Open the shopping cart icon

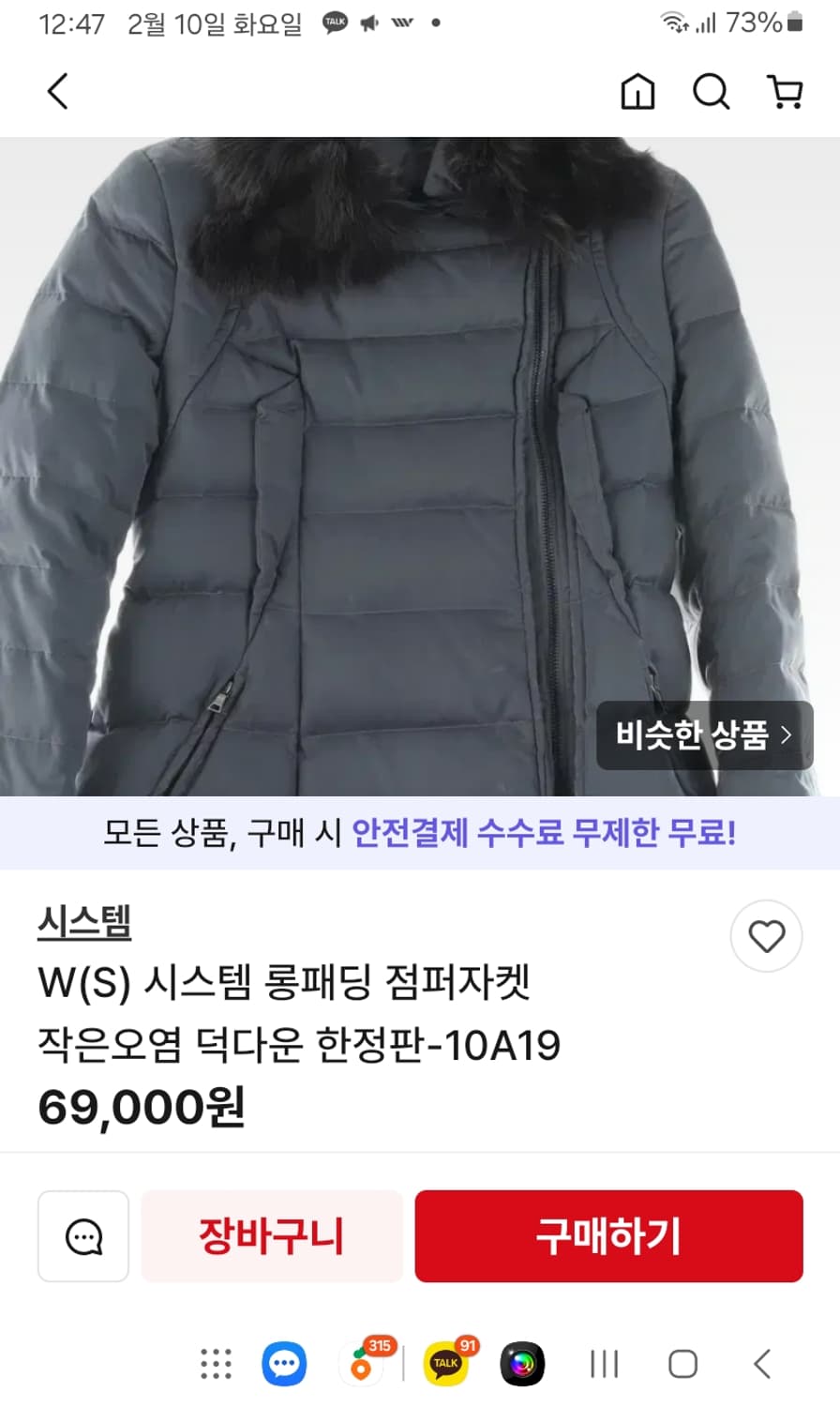(787, 92)
